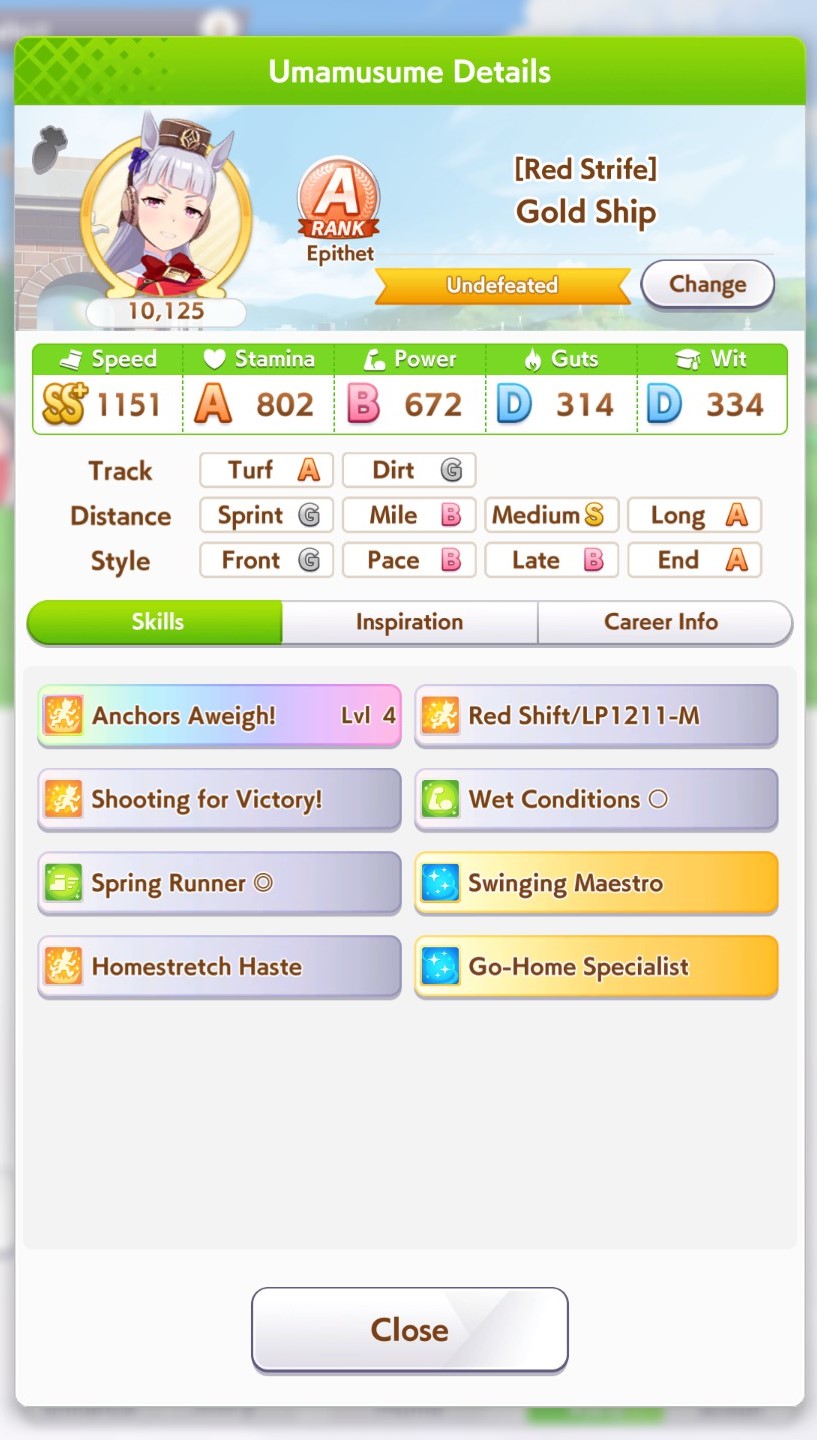
Task: Open the Spring Runner skill details
Action: [219, 883]
